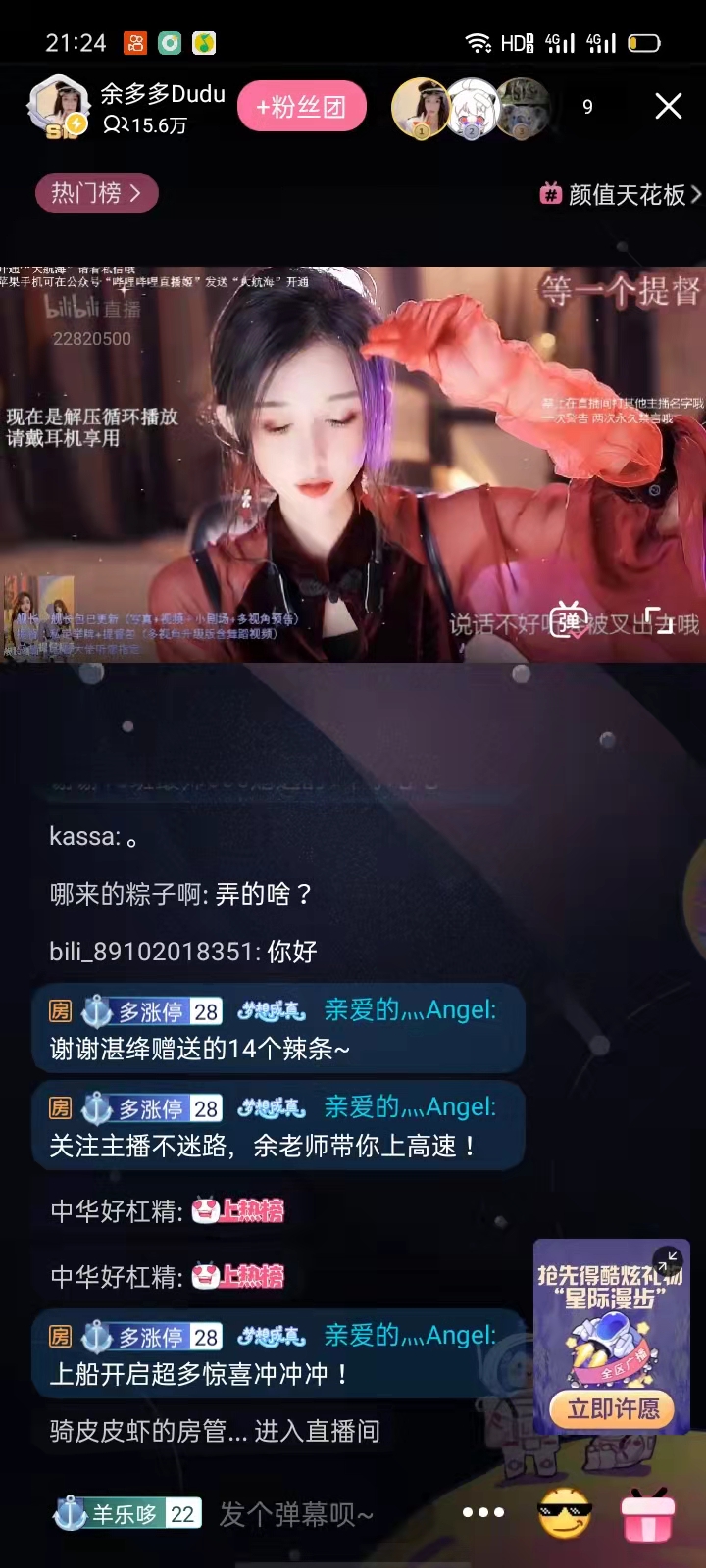Toggle danmaku on the video
Screen dimensions: 706x1568
[569, 621]
